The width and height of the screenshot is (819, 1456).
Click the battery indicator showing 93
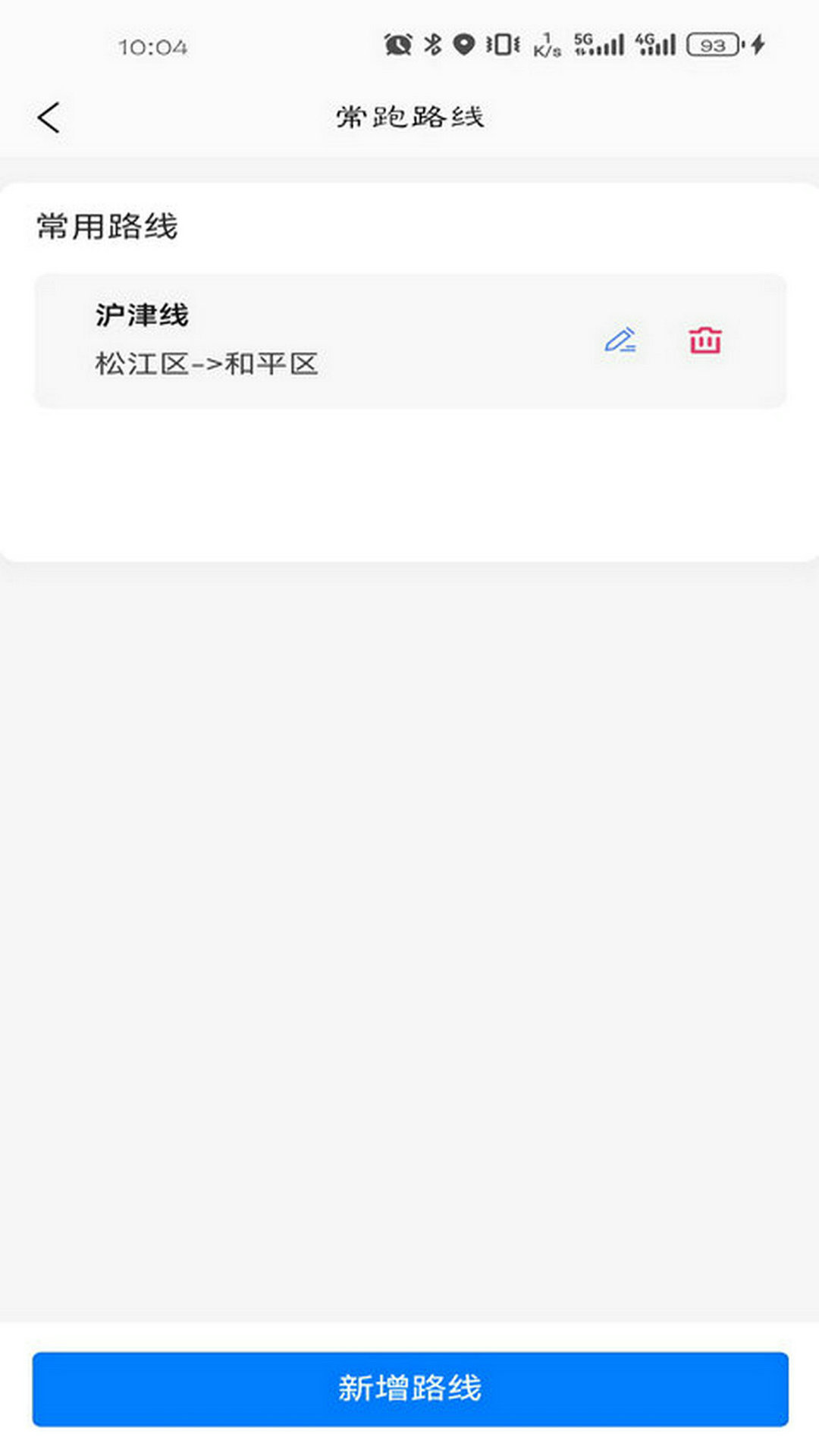(x=711, y=44)
